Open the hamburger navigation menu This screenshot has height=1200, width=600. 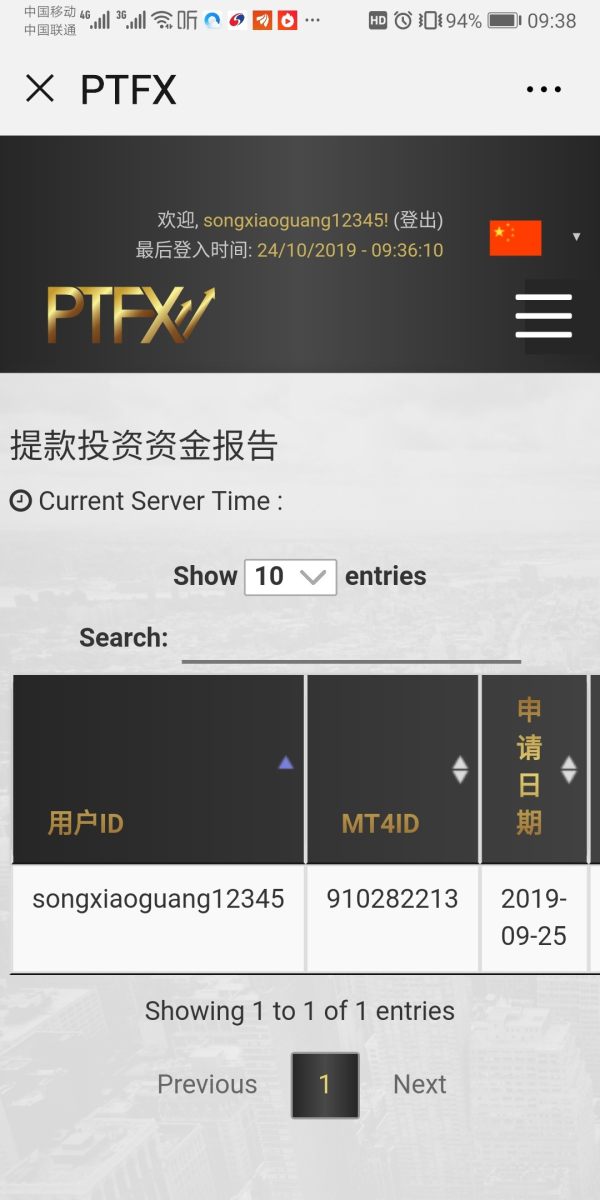(544, 316)
